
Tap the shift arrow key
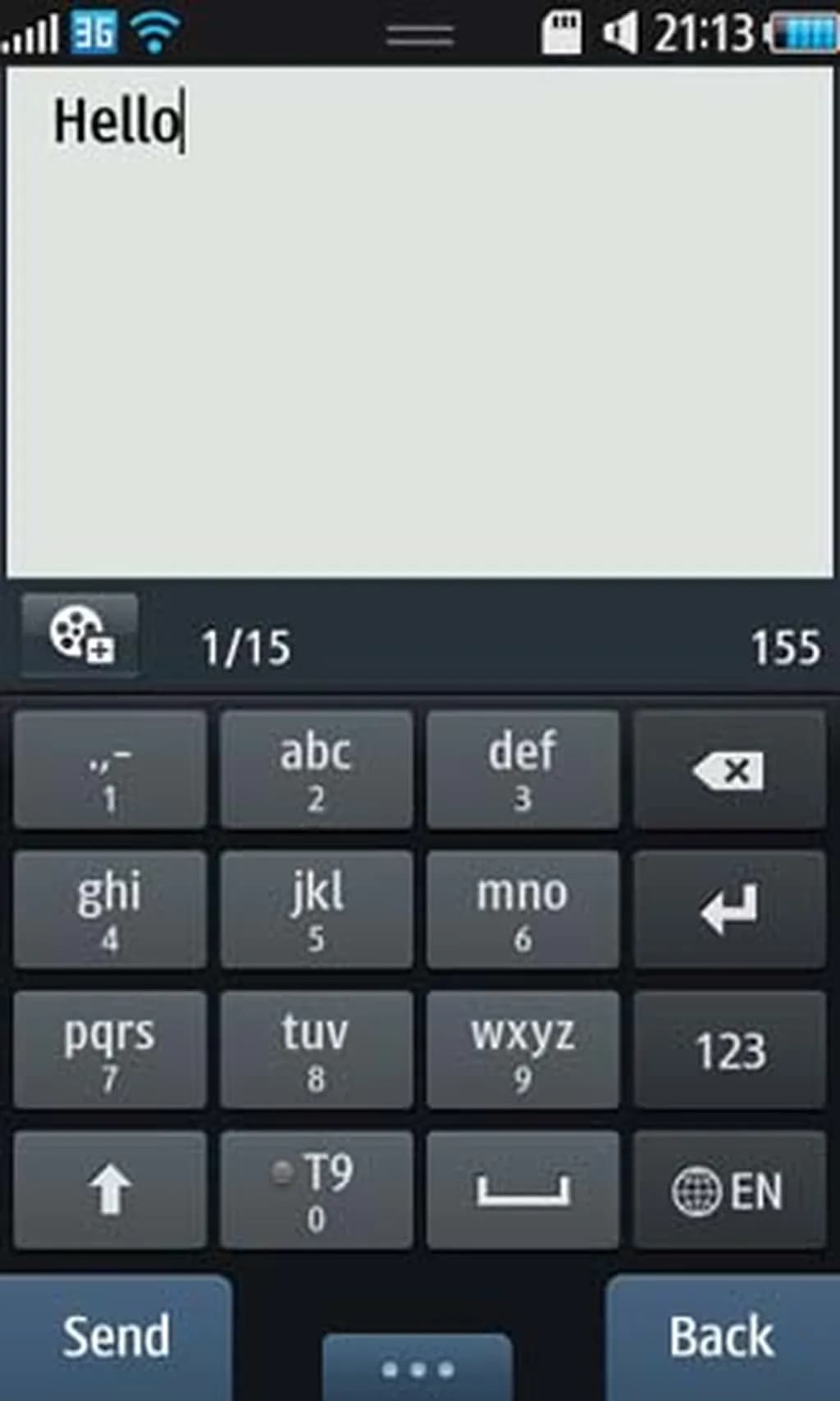tap(110, 1191)
